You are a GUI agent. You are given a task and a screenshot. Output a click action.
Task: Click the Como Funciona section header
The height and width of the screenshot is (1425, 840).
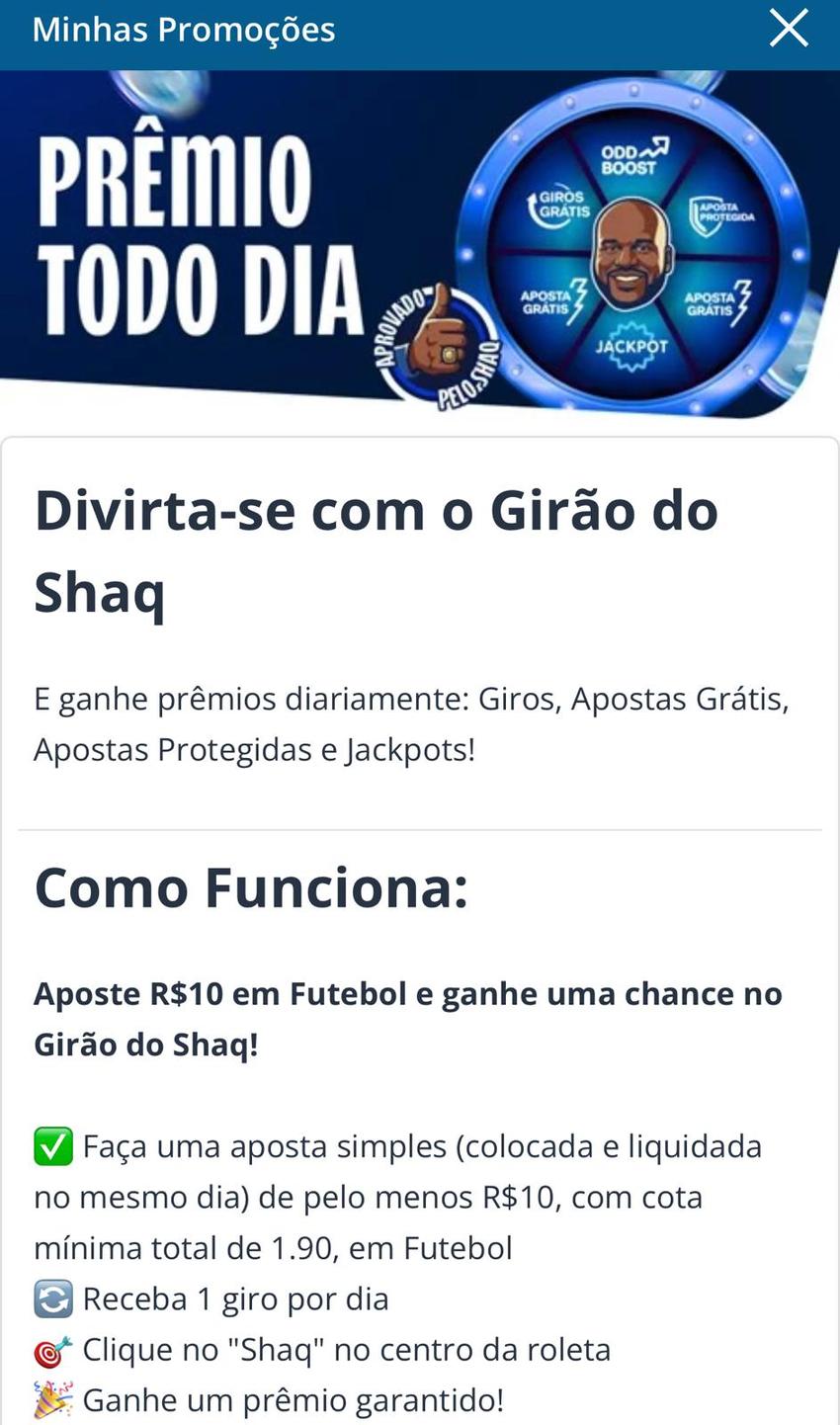[250, 887]
